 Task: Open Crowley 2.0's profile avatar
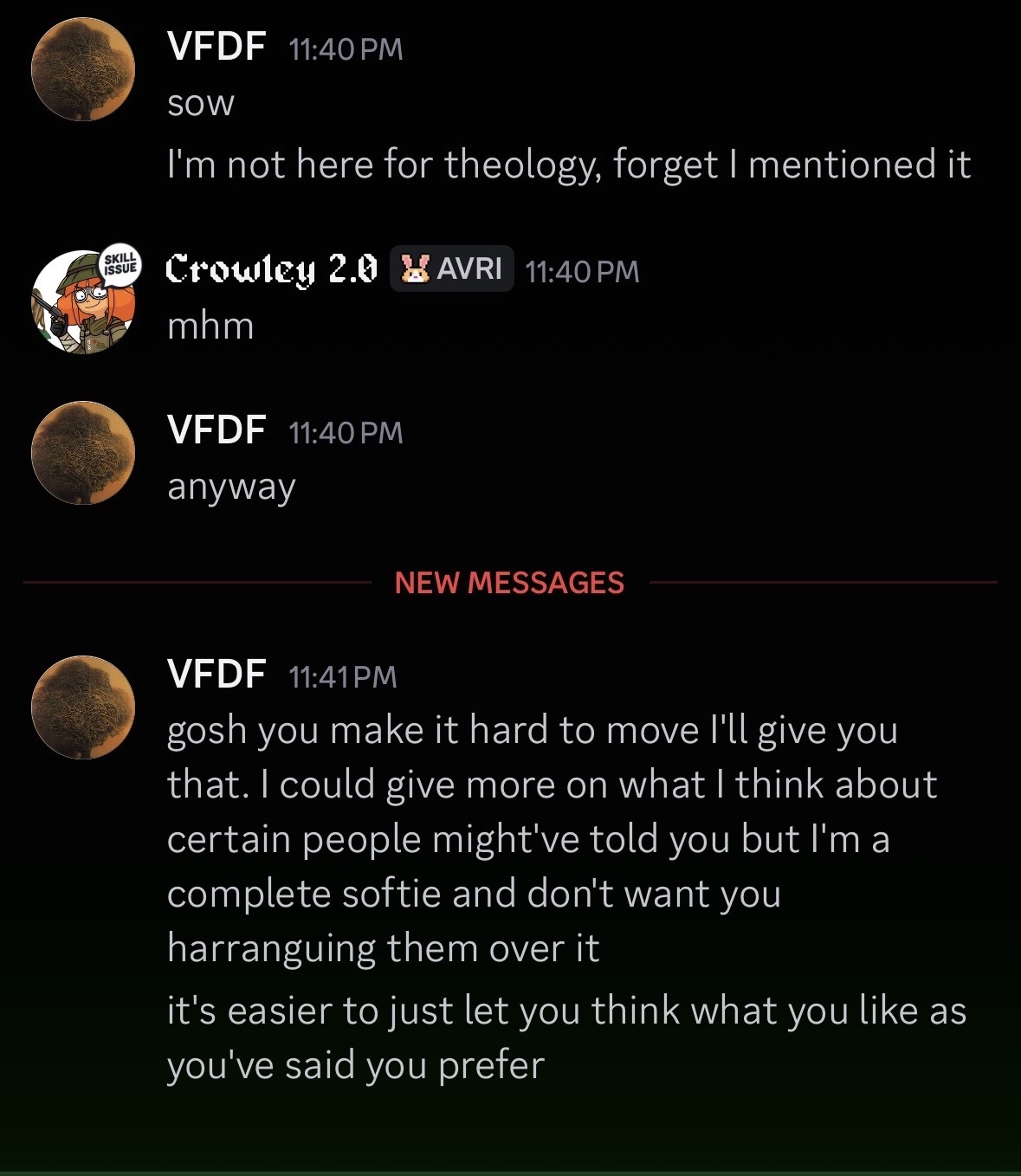click(x=83, y=302)
